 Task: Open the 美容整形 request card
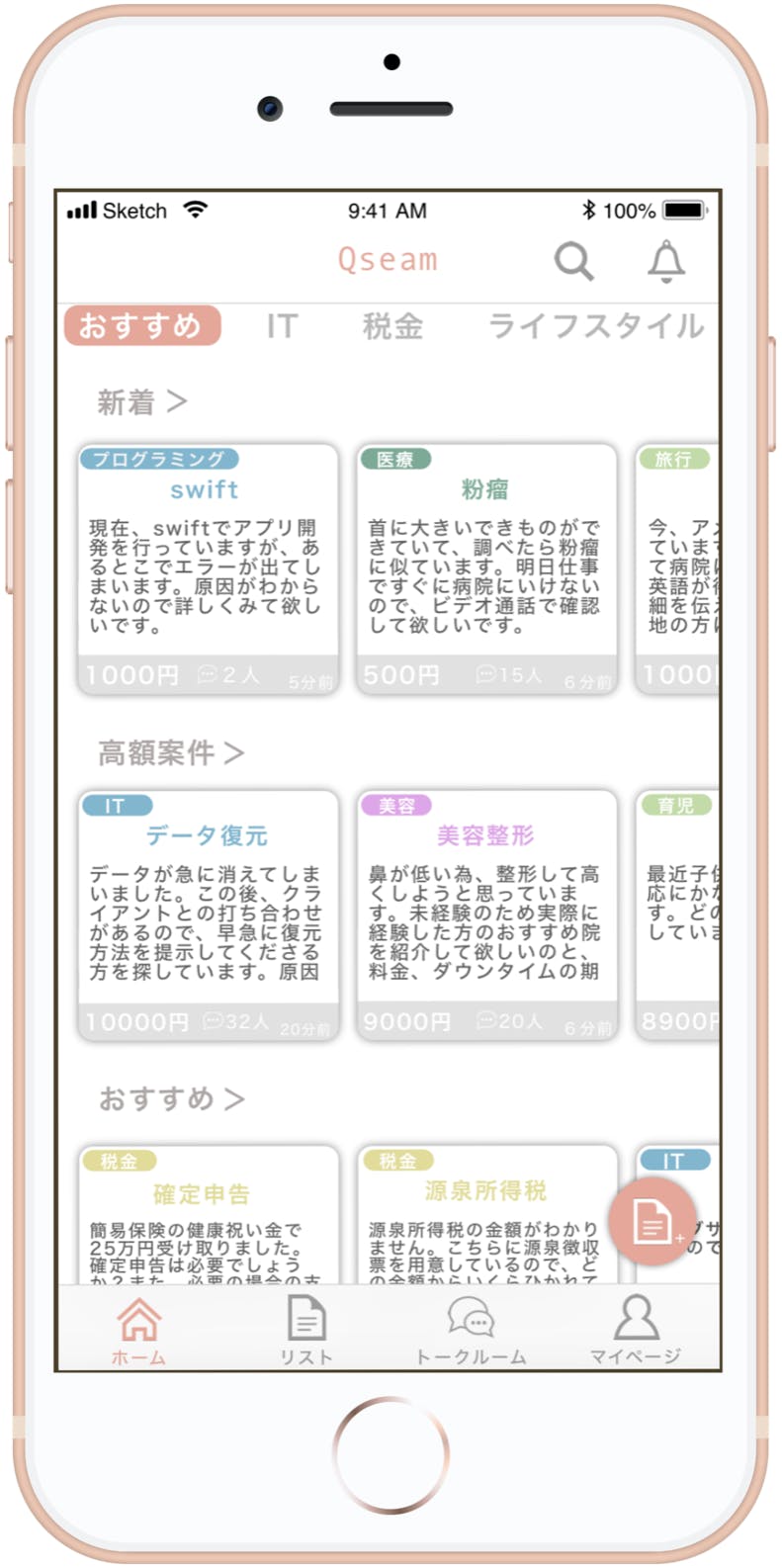tap(486, 915)
